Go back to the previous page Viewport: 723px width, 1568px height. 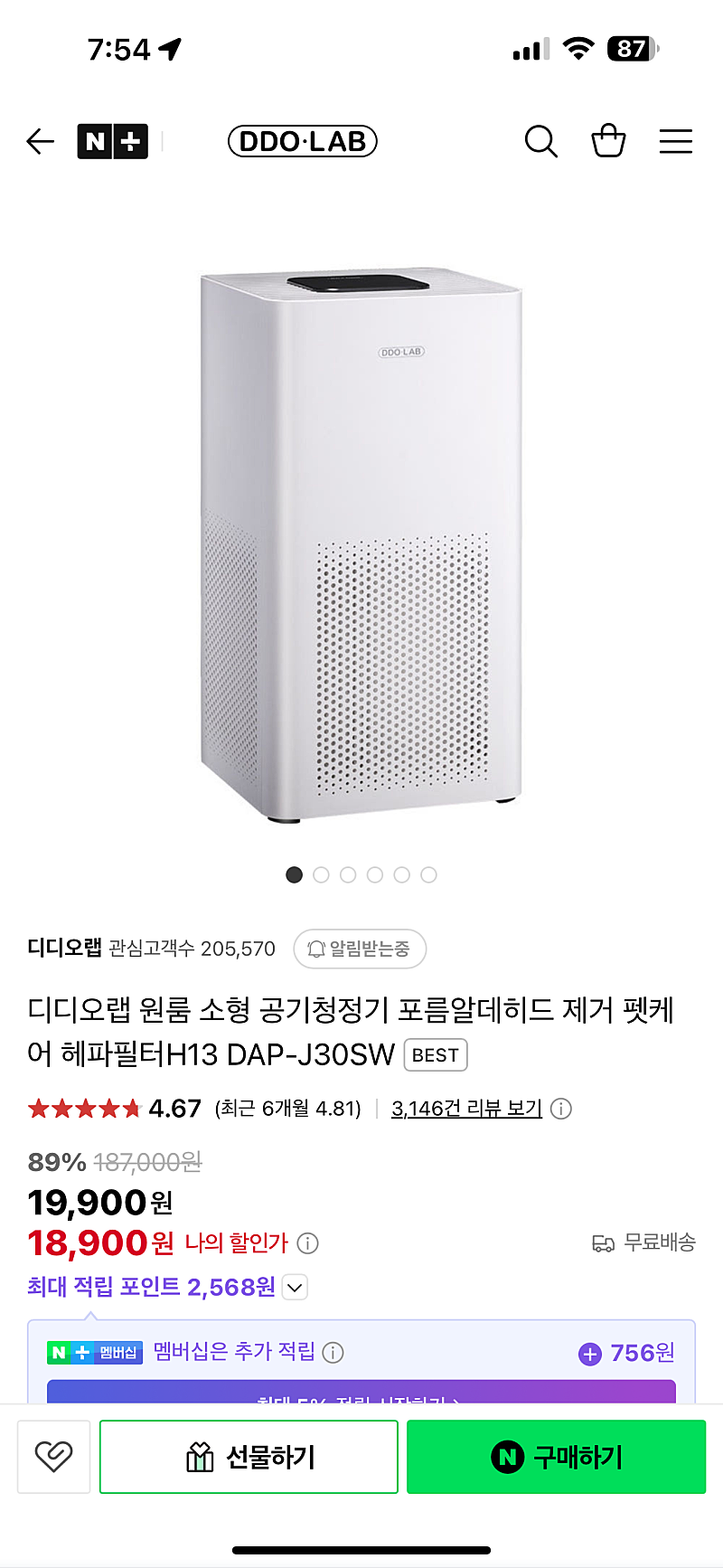41,142
